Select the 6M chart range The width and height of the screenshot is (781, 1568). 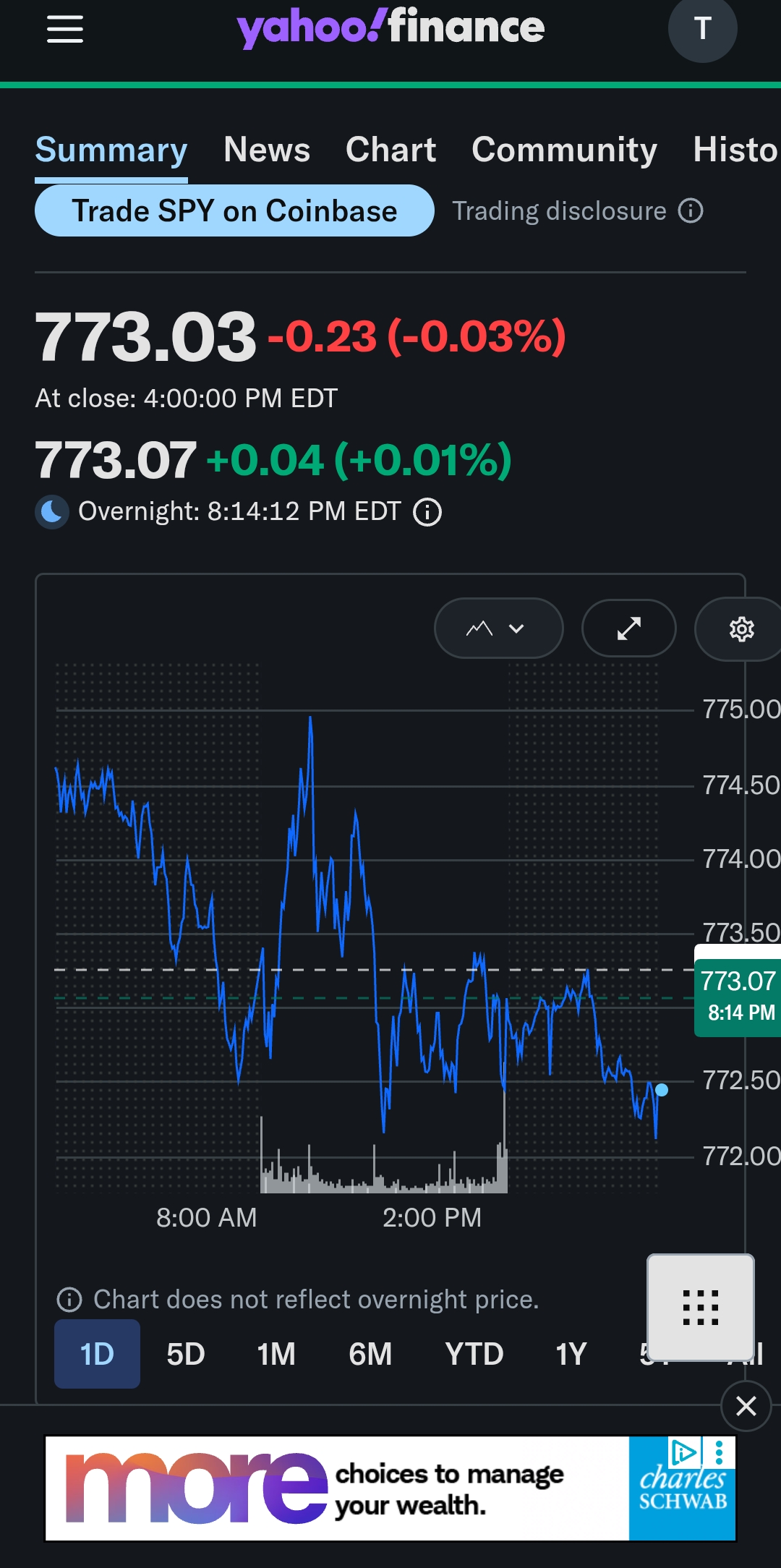[370, 1354]
